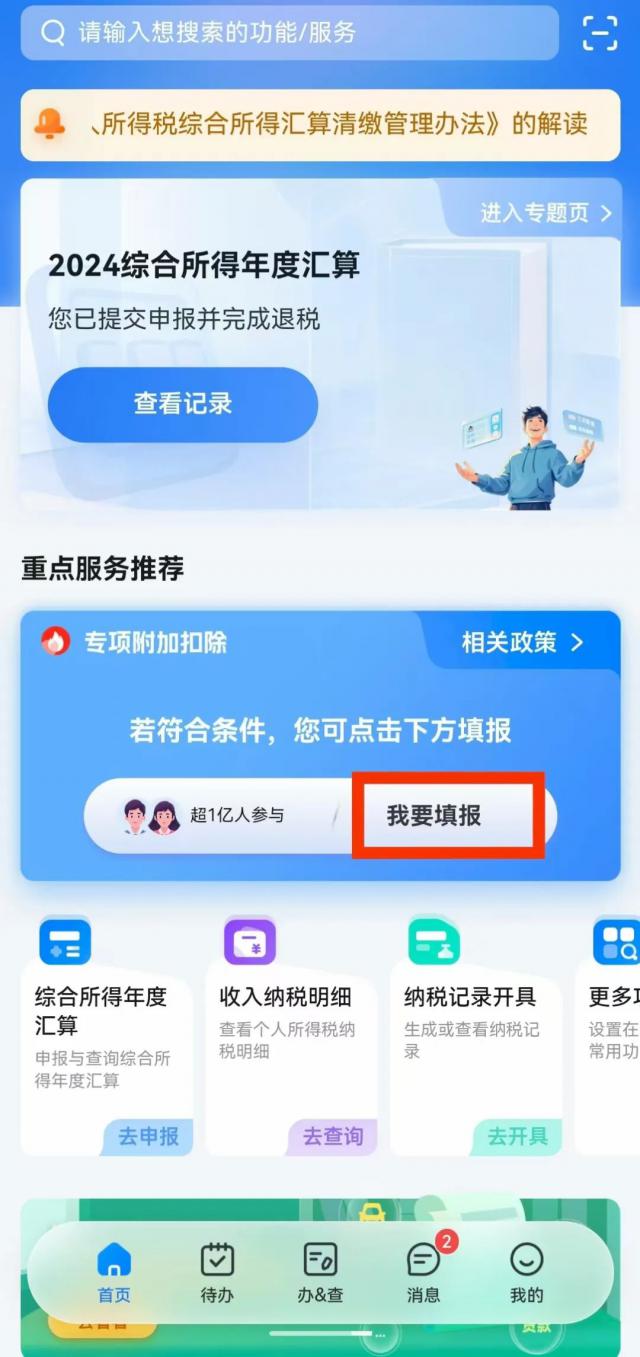Open the policy interpretation notice banner

320,124
